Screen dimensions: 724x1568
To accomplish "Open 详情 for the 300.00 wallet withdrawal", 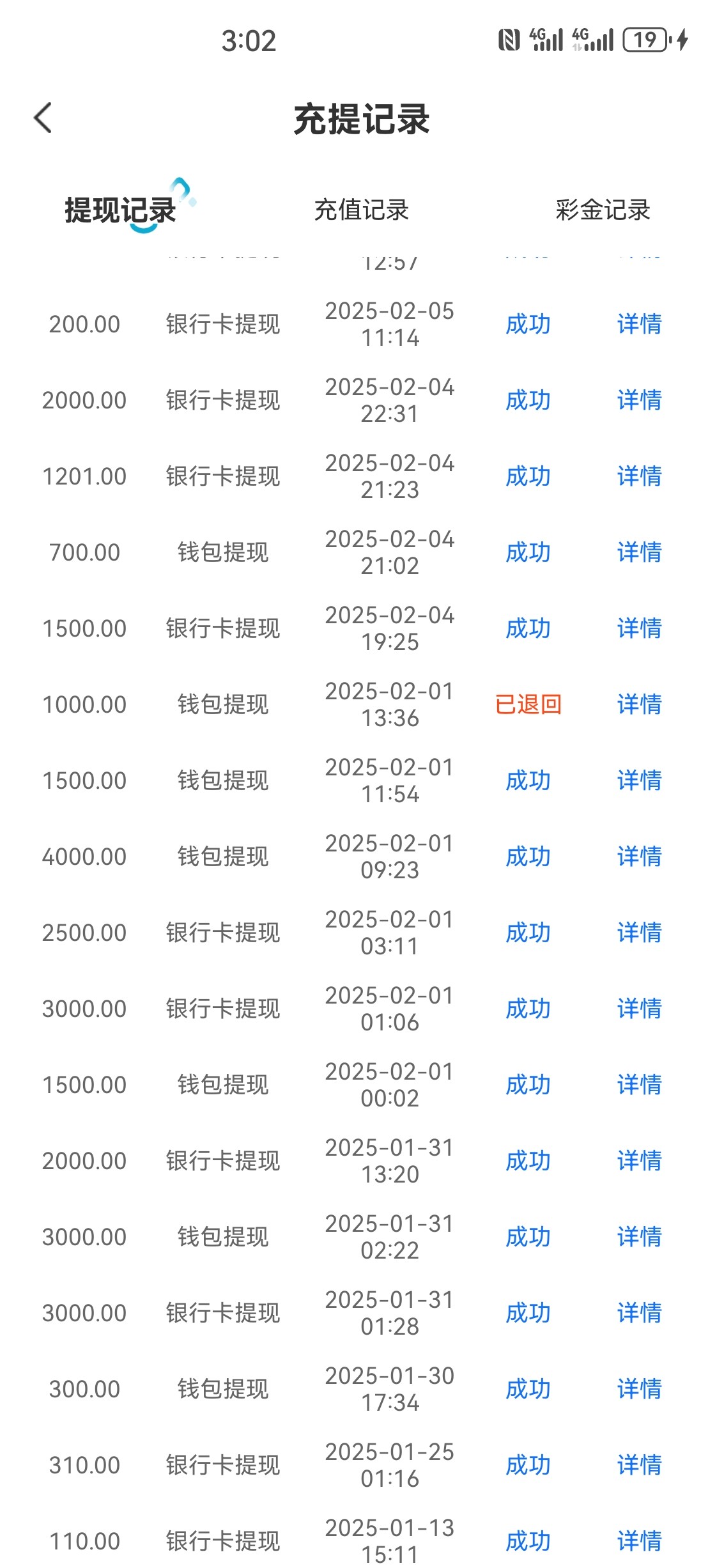I will 639,1389.
